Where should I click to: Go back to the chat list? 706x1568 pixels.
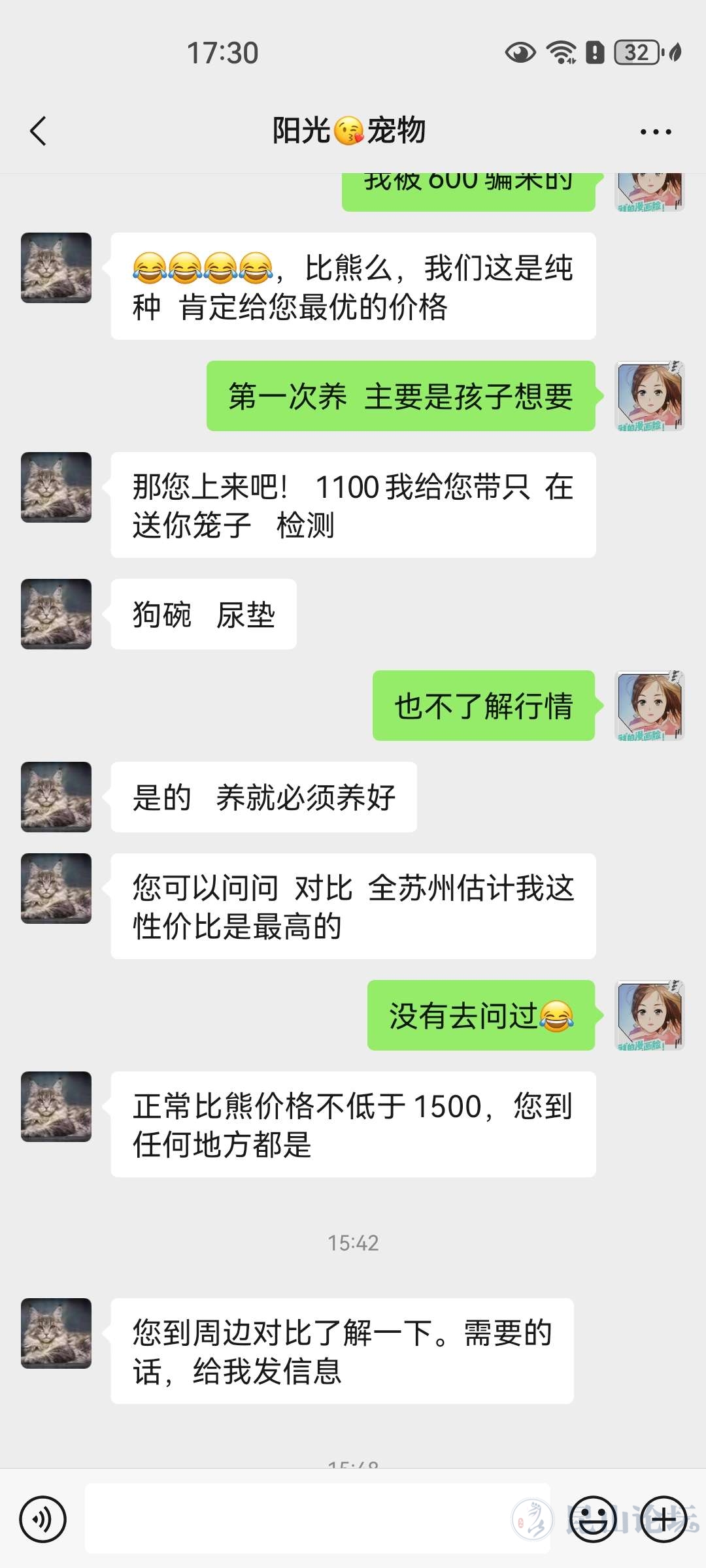(39, 131)
